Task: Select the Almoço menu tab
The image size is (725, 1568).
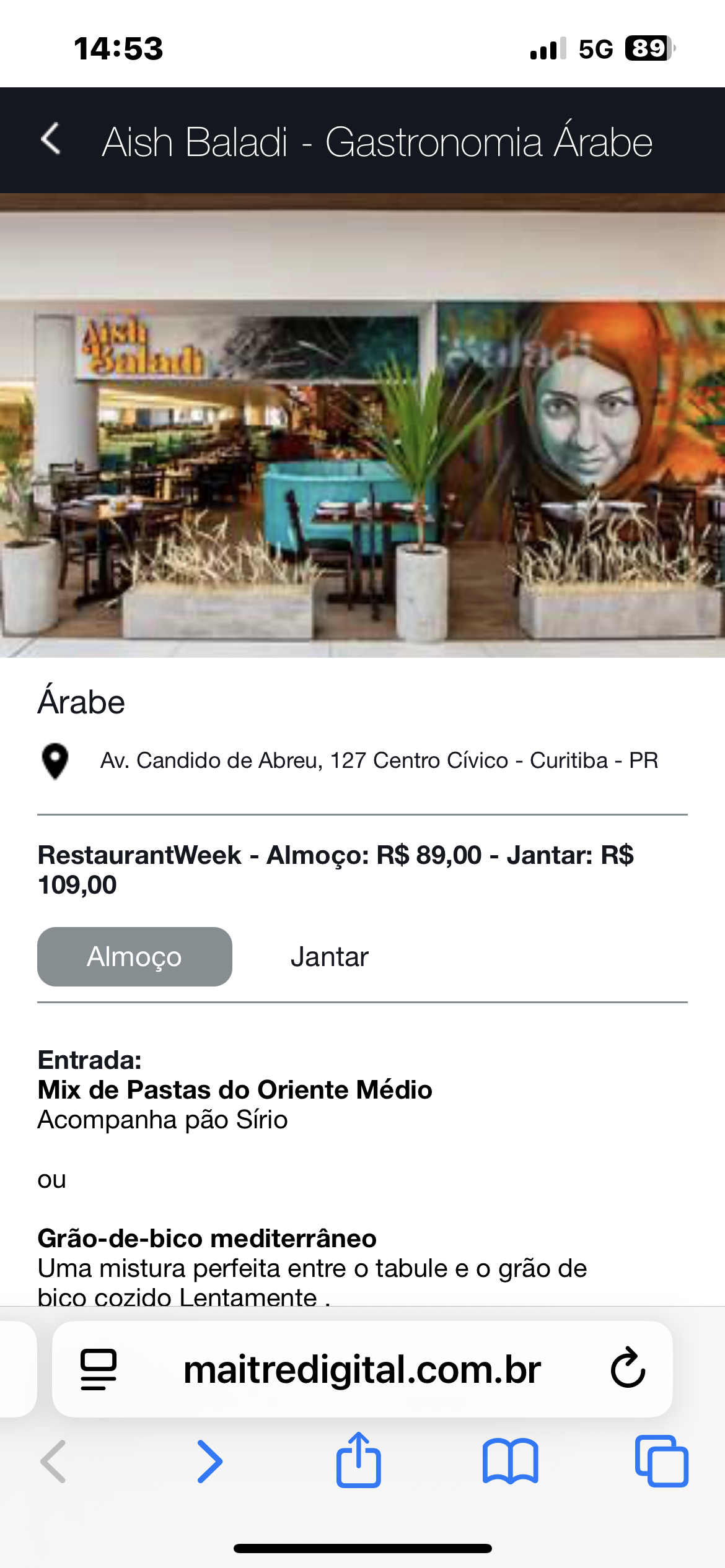Action: pos(134,957)
